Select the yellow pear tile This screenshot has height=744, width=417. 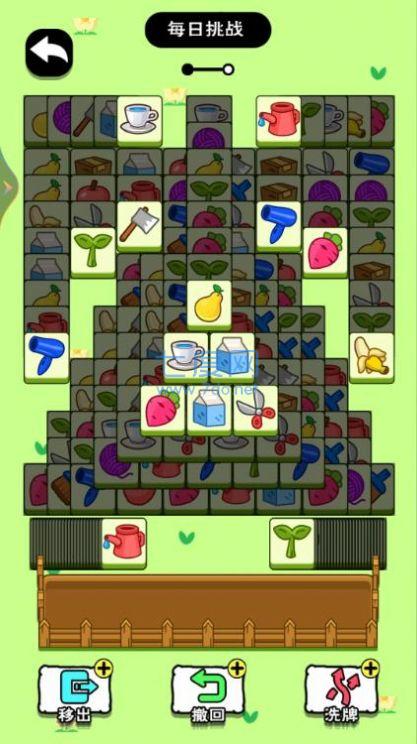209,305
